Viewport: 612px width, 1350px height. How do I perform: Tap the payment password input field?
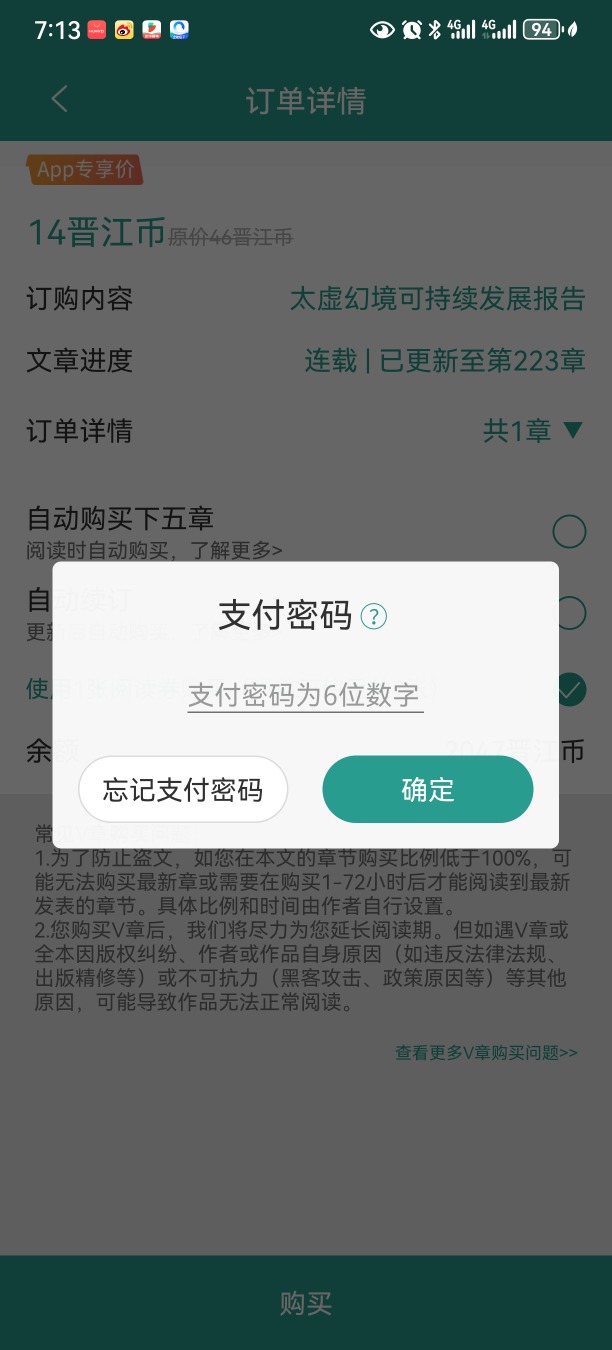(305, 695)
